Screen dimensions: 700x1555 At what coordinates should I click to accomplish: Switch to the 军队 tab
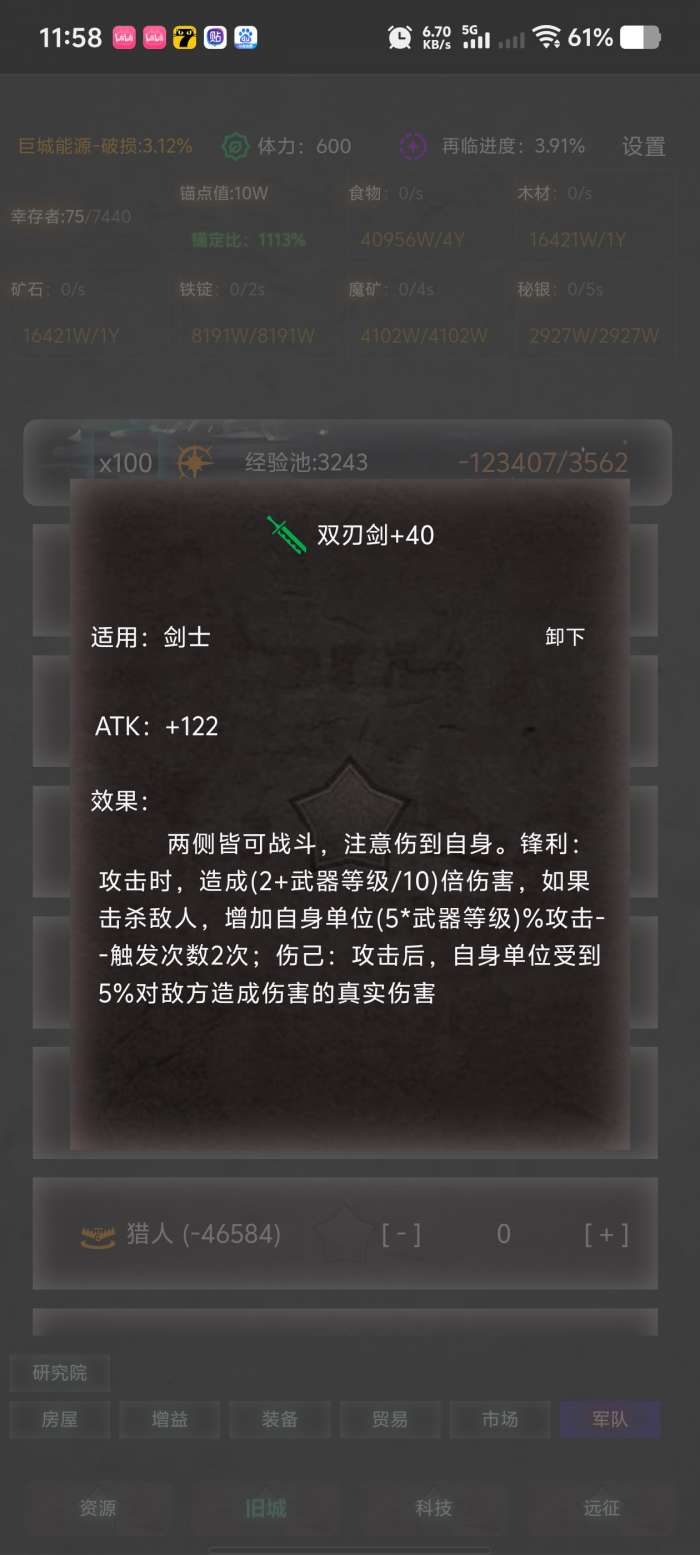609,1419
